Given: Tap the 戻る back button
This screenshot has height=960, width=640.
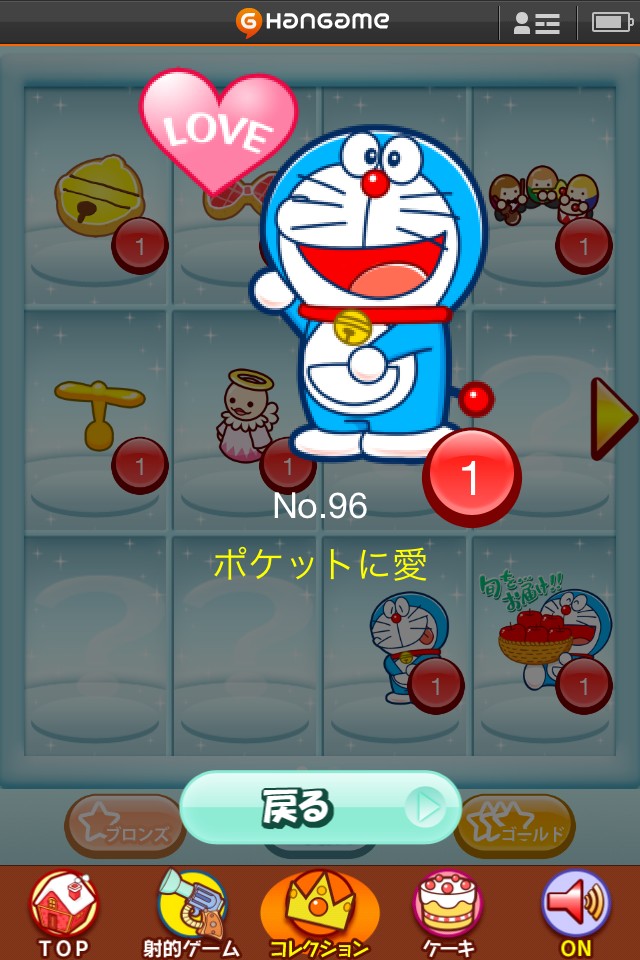Looking at the screenshot, I should click(320, 808).
